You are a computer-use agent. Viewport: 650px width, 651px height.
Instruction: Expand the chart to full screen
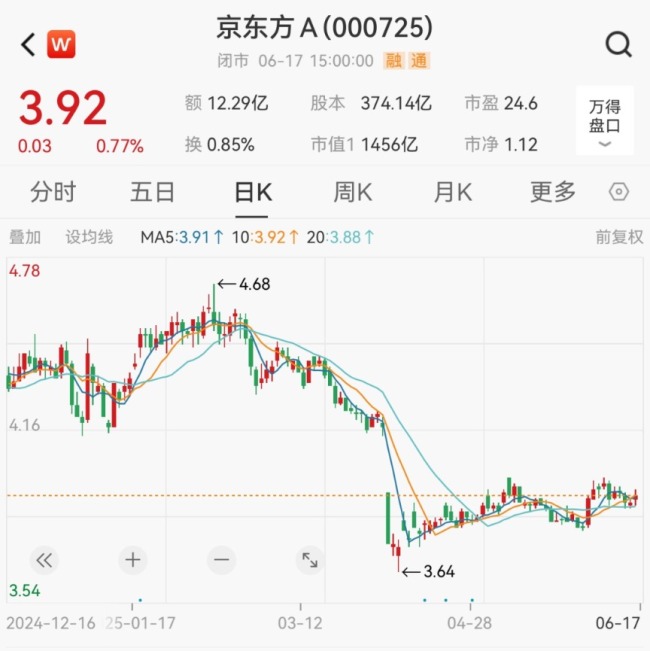[x=310, y=559]
